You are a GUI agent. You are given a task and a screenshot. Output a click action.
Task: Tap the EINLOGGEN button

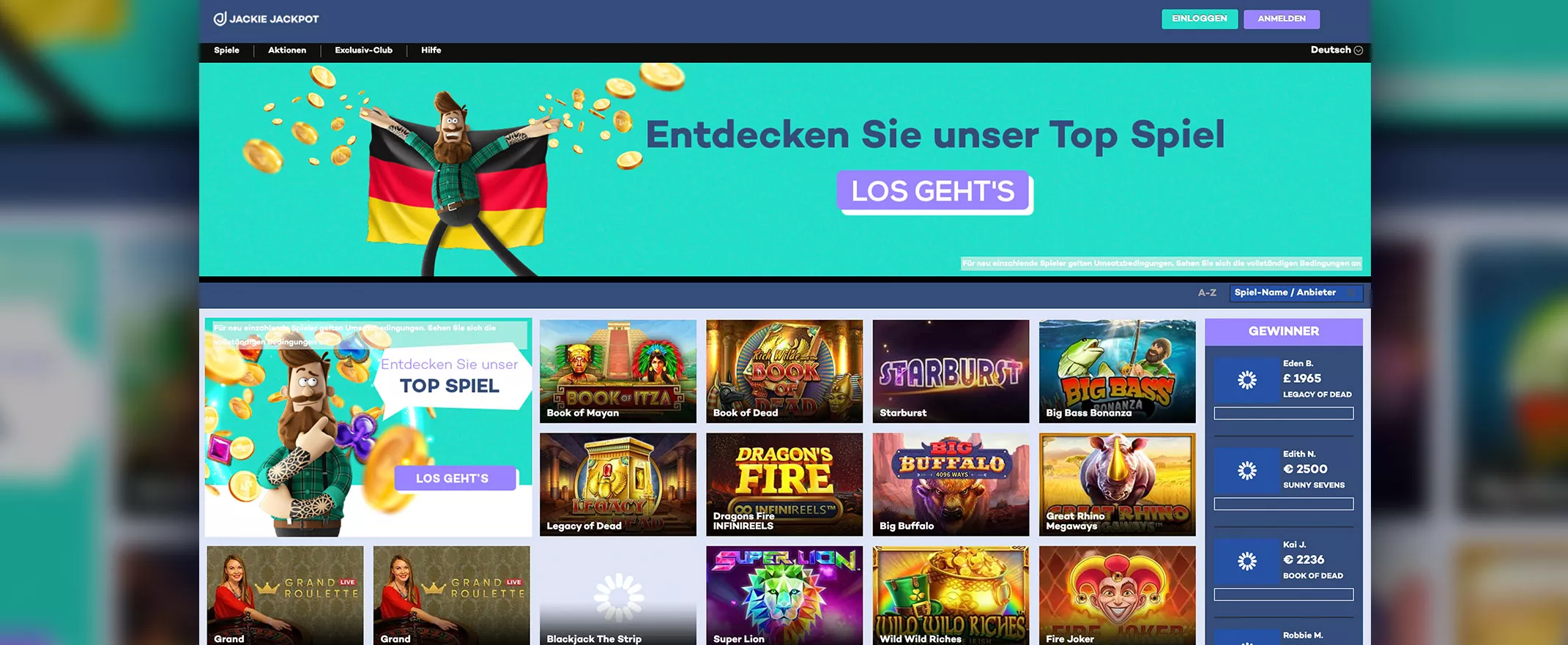[1199, 19]
